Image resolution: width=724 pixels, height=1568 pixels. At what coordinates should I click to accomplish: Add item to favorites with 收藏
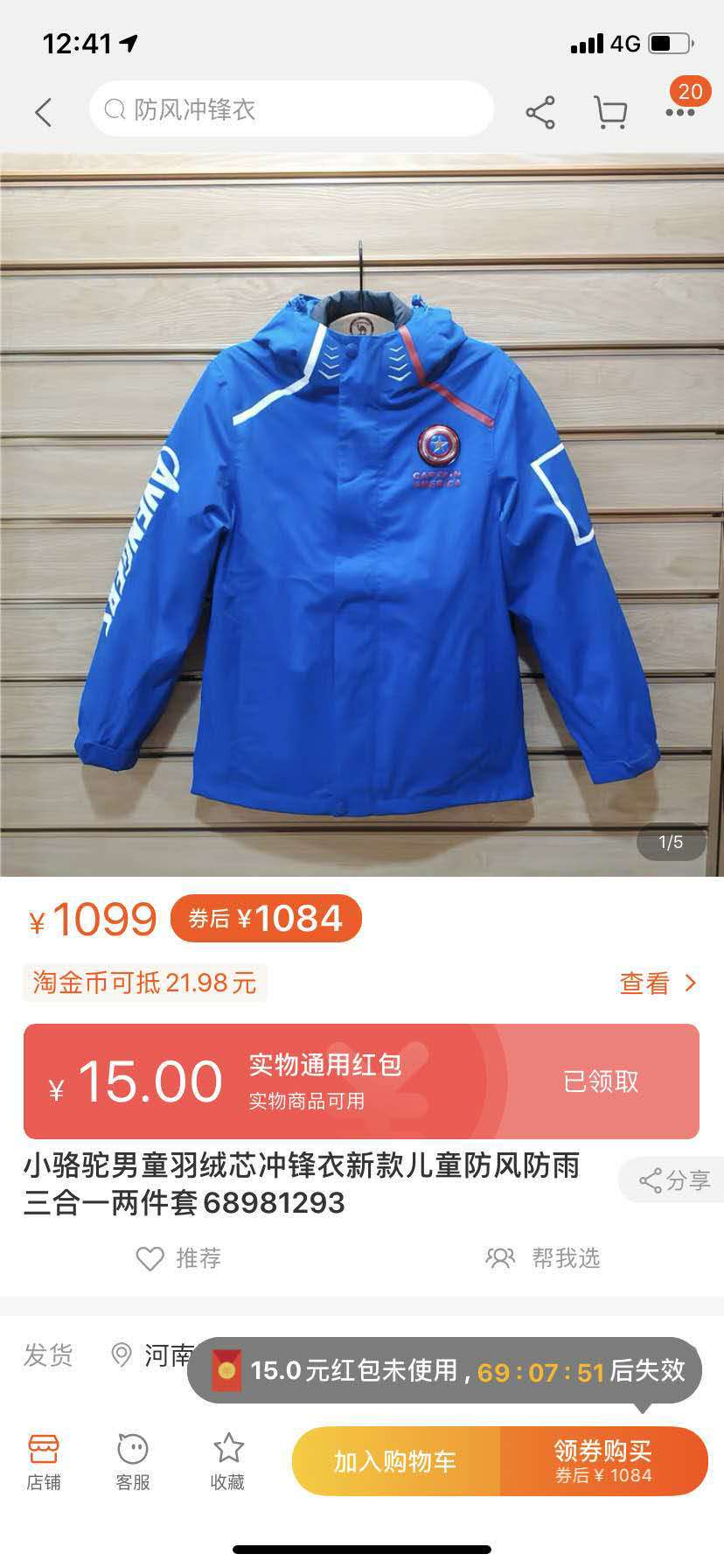pyautogui.click(x=227, y=1461)
